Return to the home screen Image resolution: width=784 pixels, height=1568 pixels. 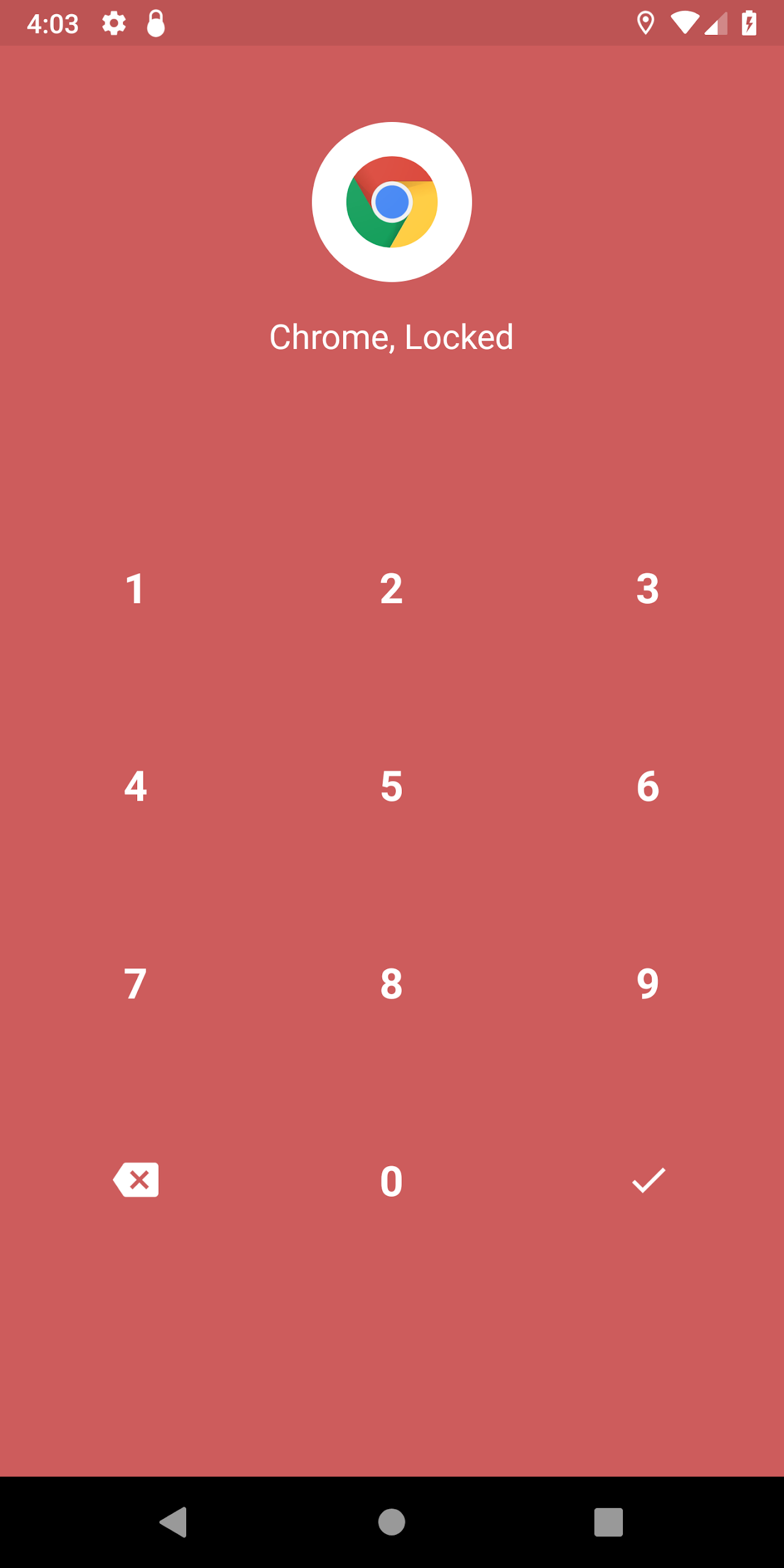tap(391, 1521)
